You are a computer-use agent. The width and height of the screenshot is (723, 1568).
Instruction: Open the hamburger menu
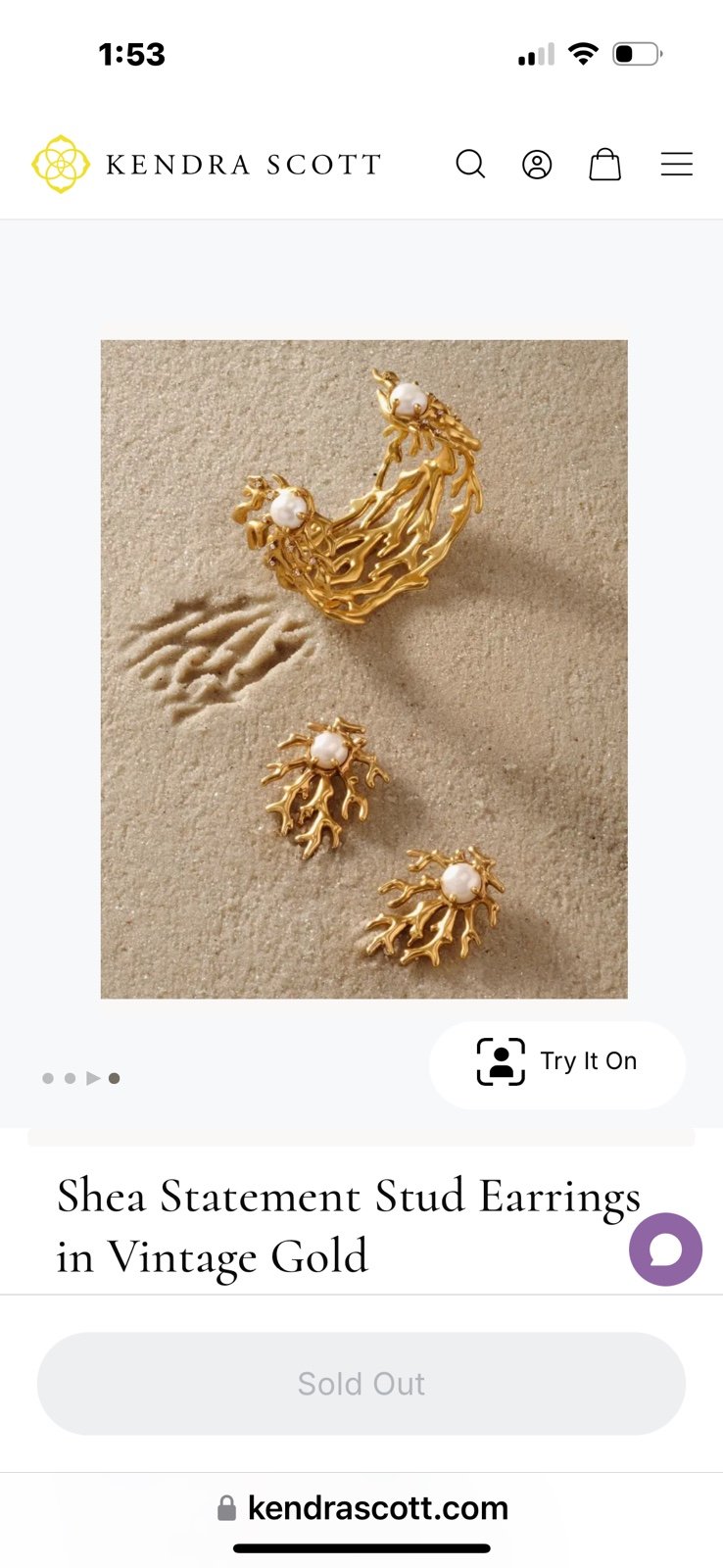[677, 164]
